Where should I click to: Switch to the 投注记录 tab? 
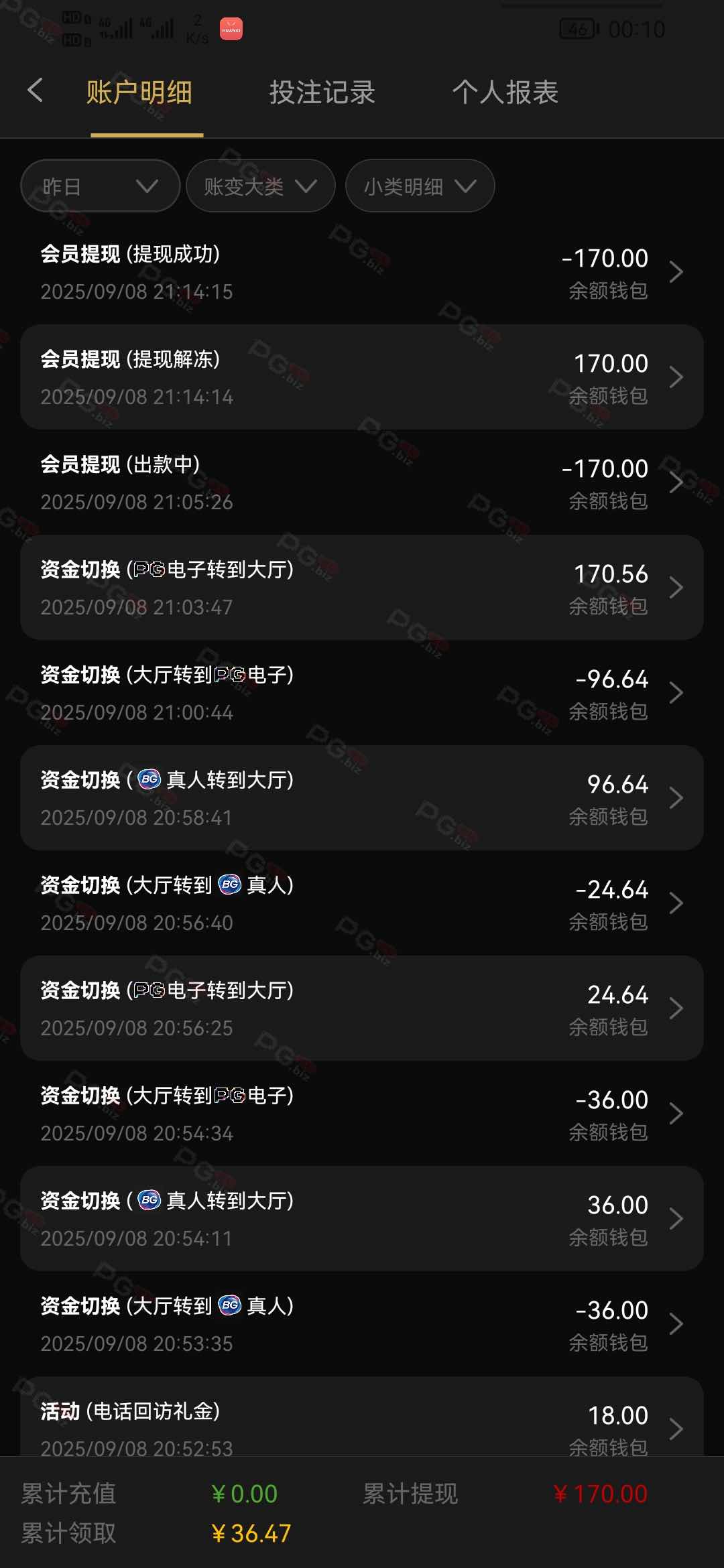click(322, 92)
